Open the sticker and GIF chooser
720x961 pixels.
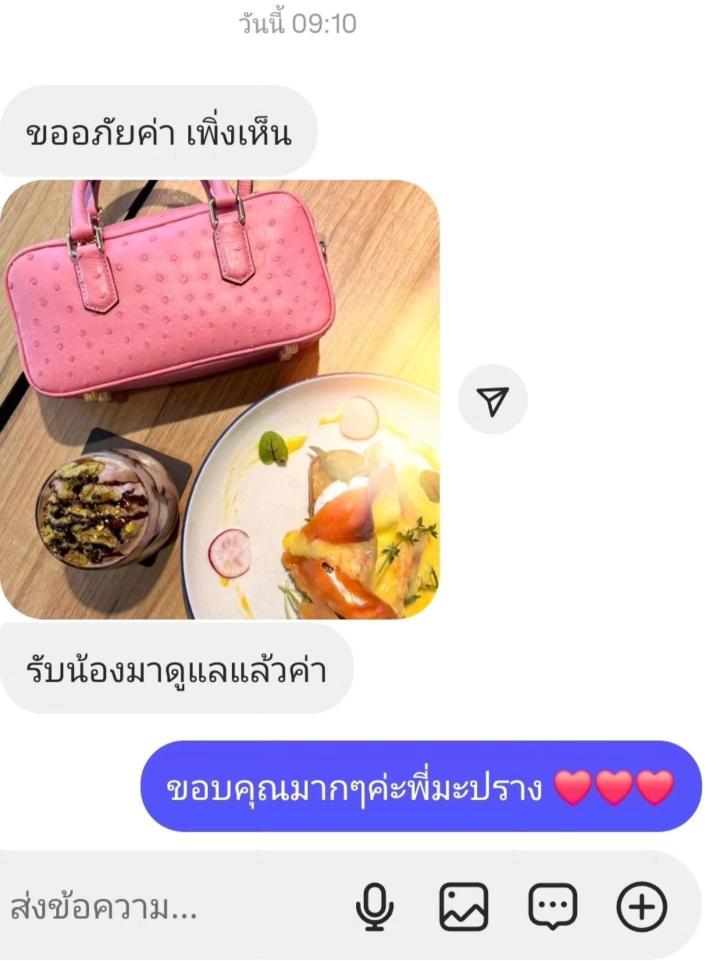pyautogui.click(x=552, y=907)
